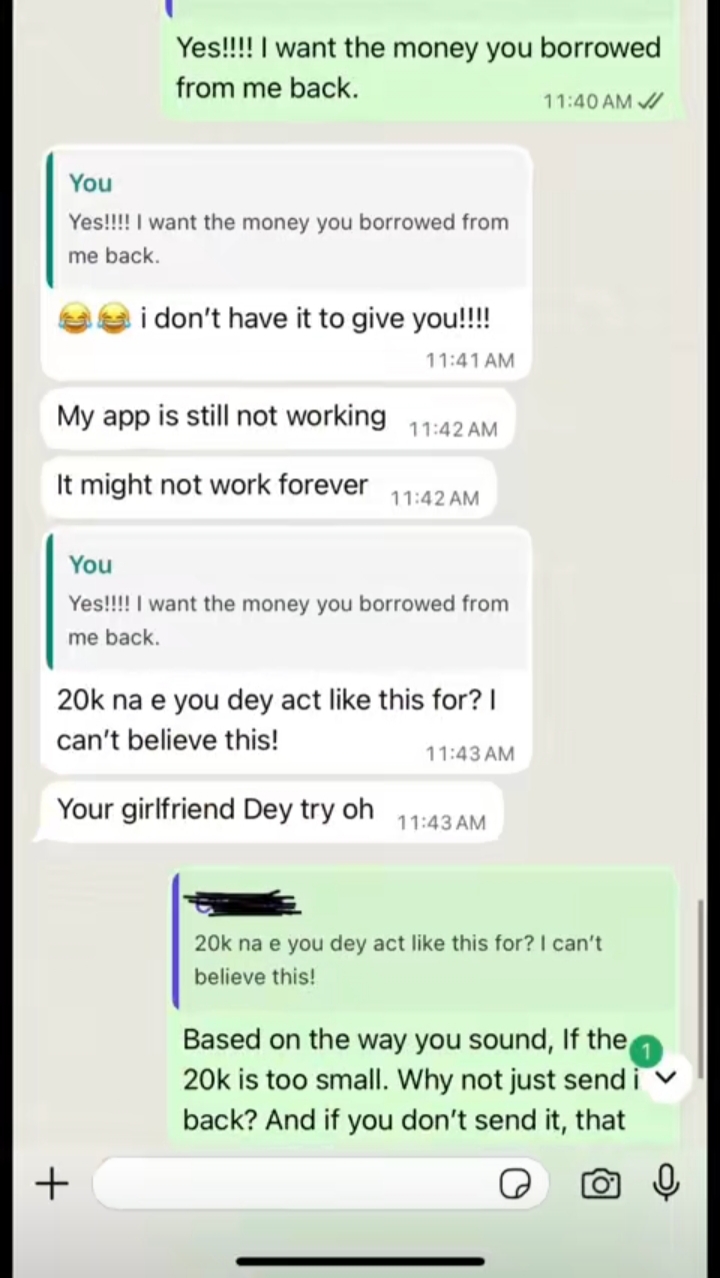This screenshot has width=720, height=1278.
Task: Tap the message input field
Action: [x=300, y=1184]
